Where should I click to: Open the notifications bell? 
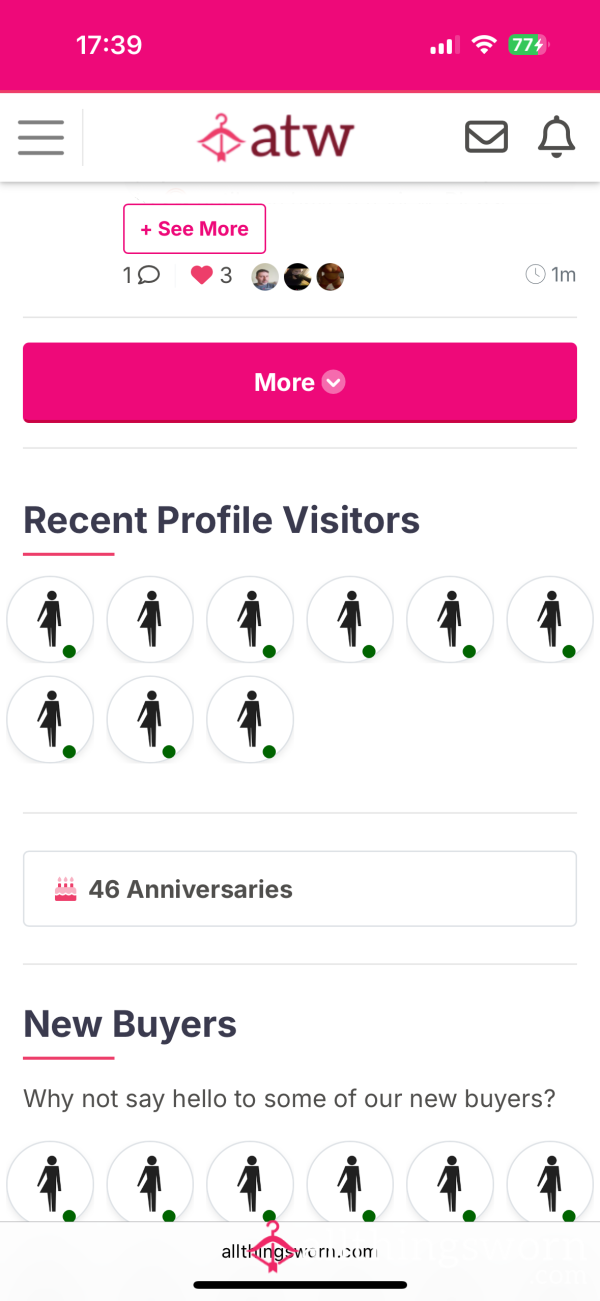click(557, 137)
